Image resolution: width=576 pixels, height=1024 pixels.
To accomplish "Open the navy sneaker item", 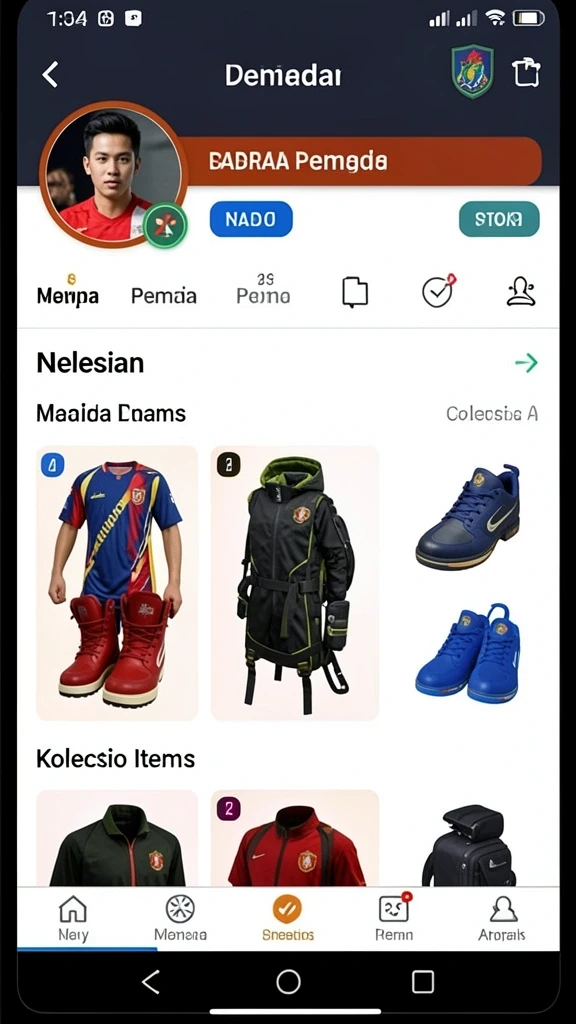I will tap(468, 515).
